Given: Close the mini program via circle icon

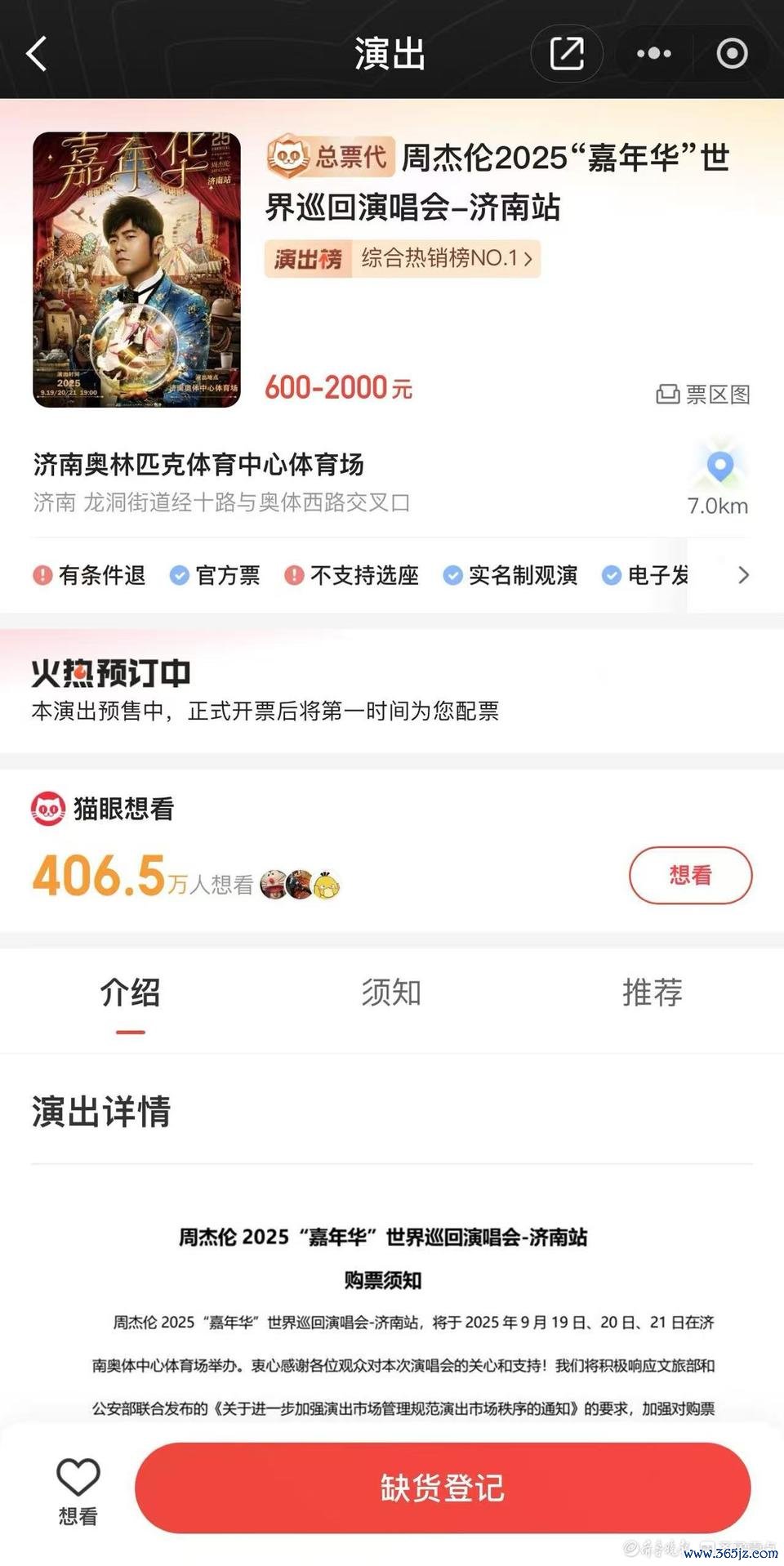Looking at the screenshot, I should coord(732,54).
